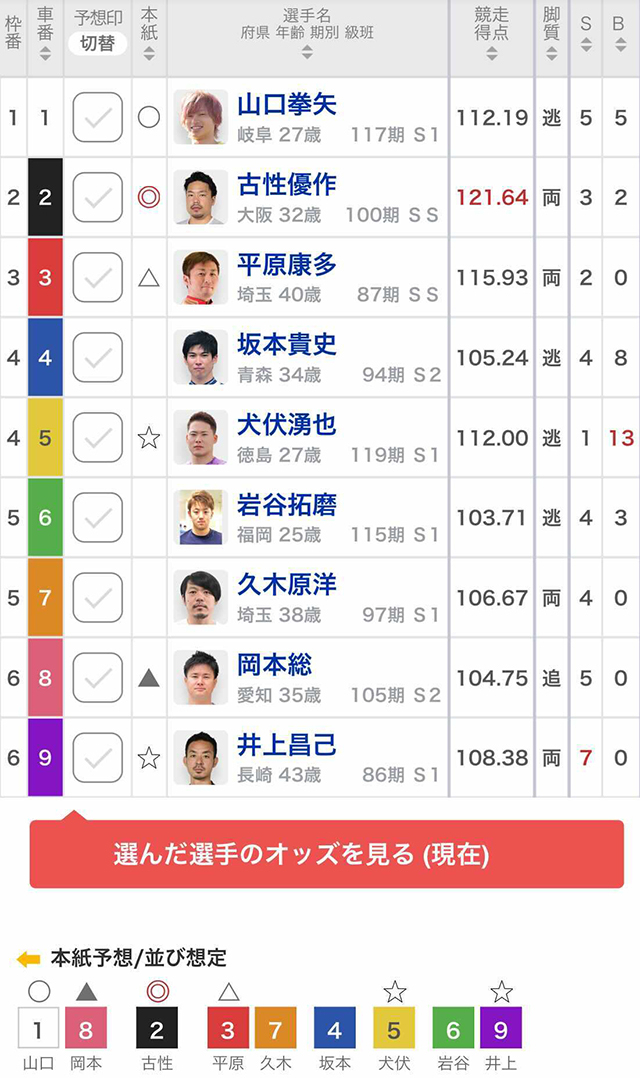640x1078 pixels.
Task: Check the box beside 岡本総
Action: [98, 678]
